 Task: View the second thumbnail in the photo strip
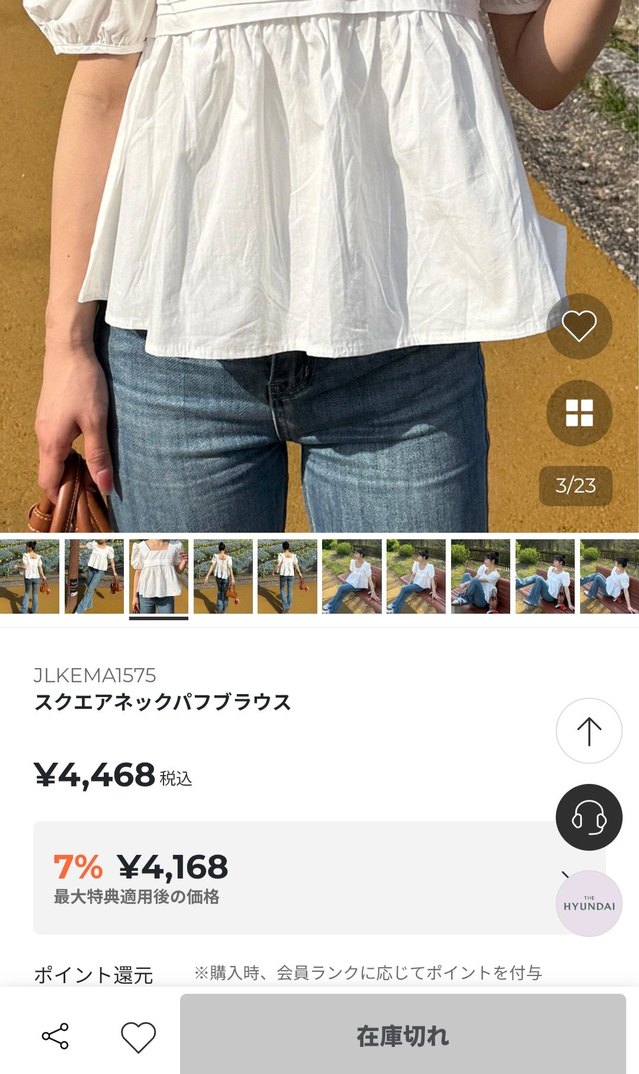click(94, 576)
